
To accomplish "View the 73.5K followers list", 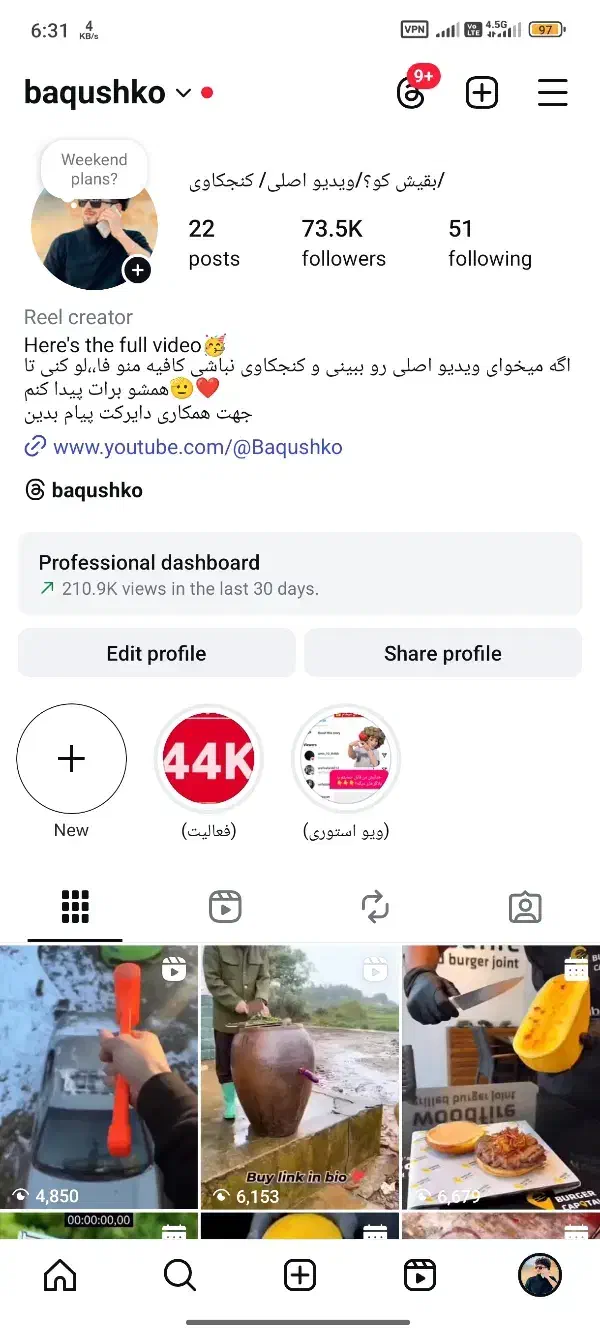I will pyautogui.click(x=343, y=243).
